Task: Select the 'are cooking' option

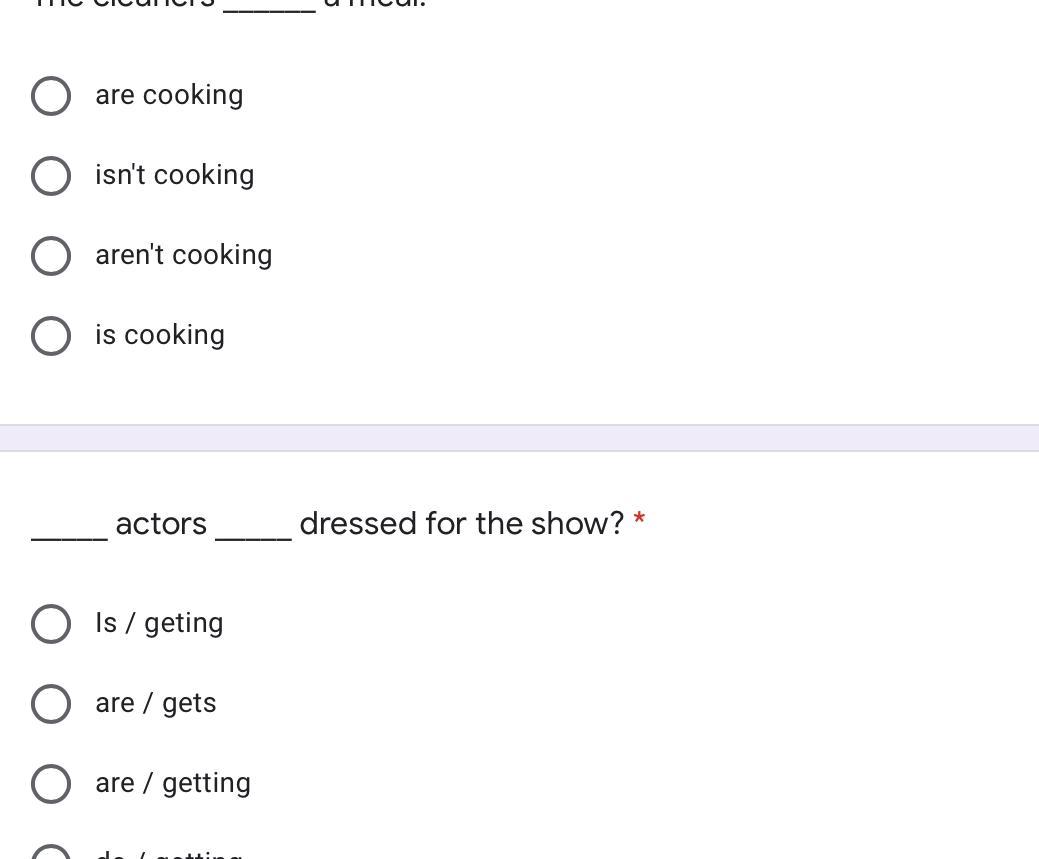Action: (x=51, y=96)
